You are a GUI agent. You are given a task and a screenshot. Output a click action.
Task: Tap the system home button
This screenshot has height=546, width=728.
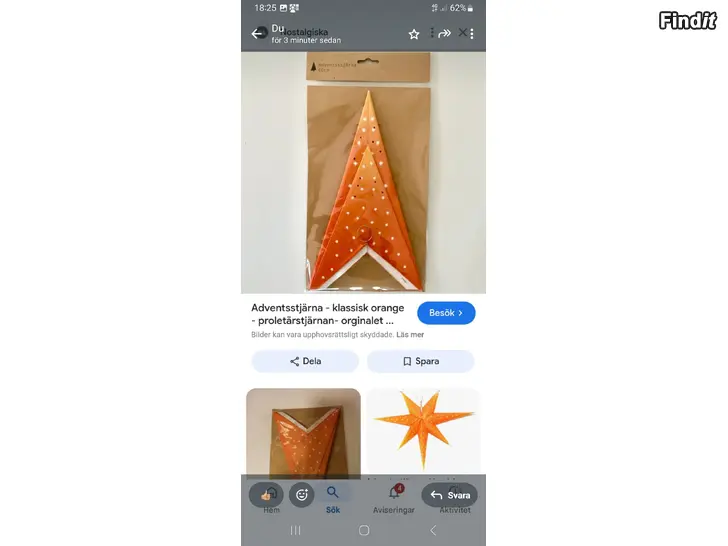click(x=364, y=530)
